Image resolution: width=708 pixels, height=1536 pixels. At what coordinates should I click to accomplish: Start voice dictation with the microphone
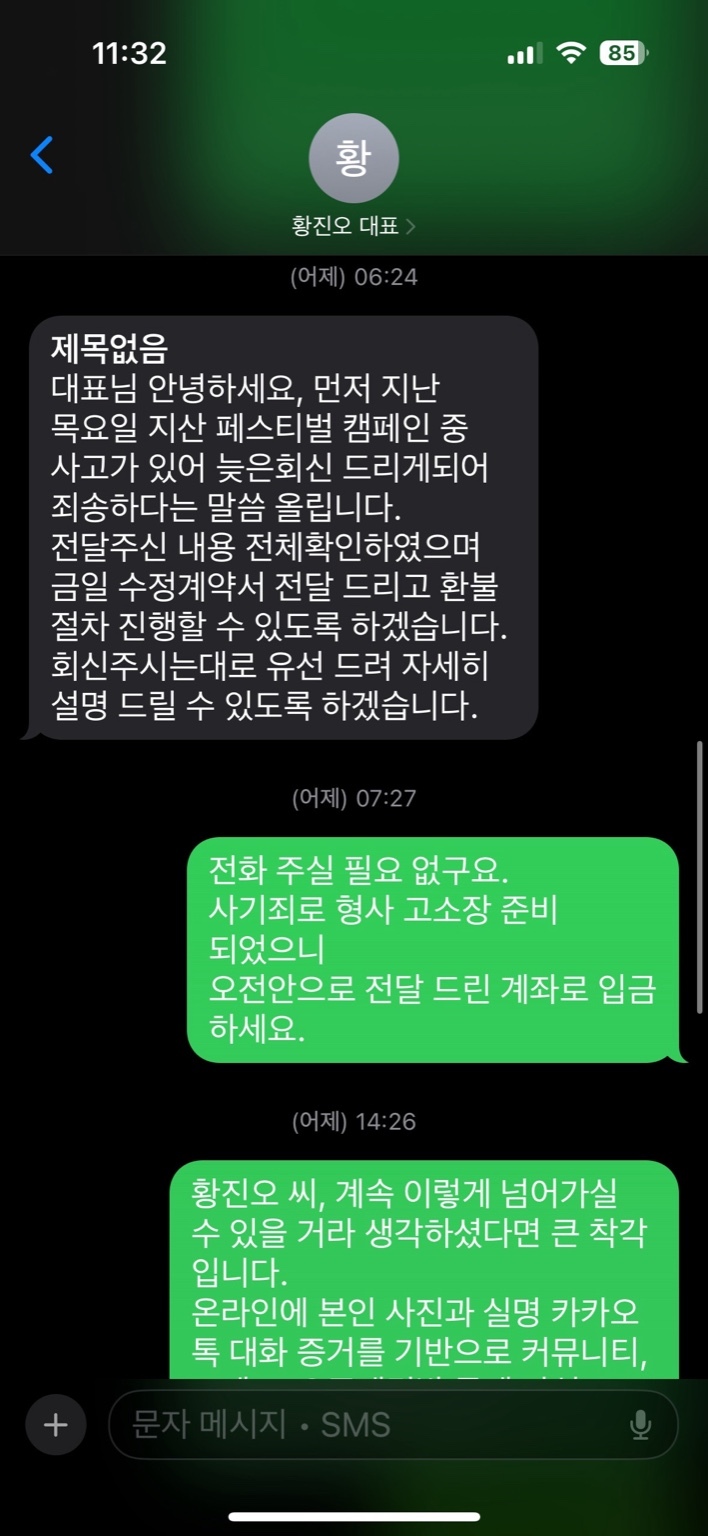pyautogui.click(x=641, y=1425)
